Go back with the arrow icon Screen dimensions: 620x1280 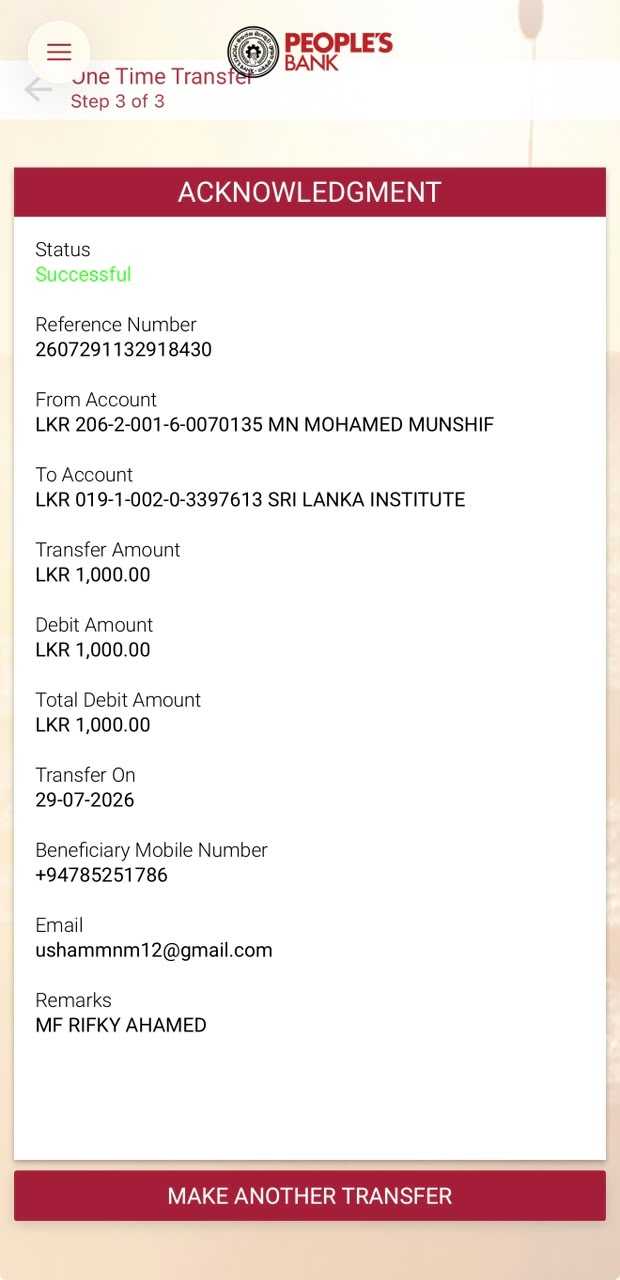pyautogui.click(x=38, y=90)
